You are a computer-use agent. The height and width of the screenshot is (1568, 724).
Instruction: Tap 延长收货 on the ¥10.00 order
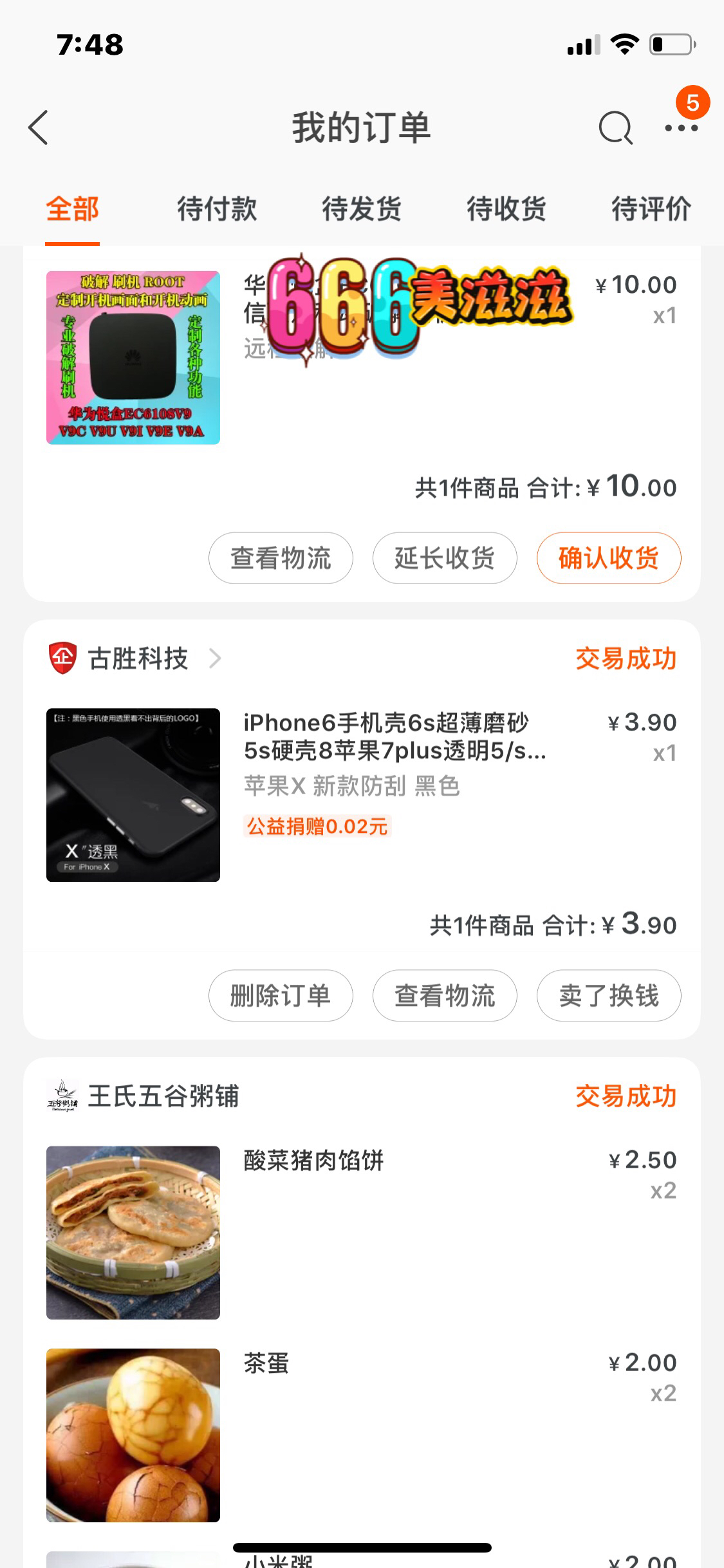(x=445, y=558)
